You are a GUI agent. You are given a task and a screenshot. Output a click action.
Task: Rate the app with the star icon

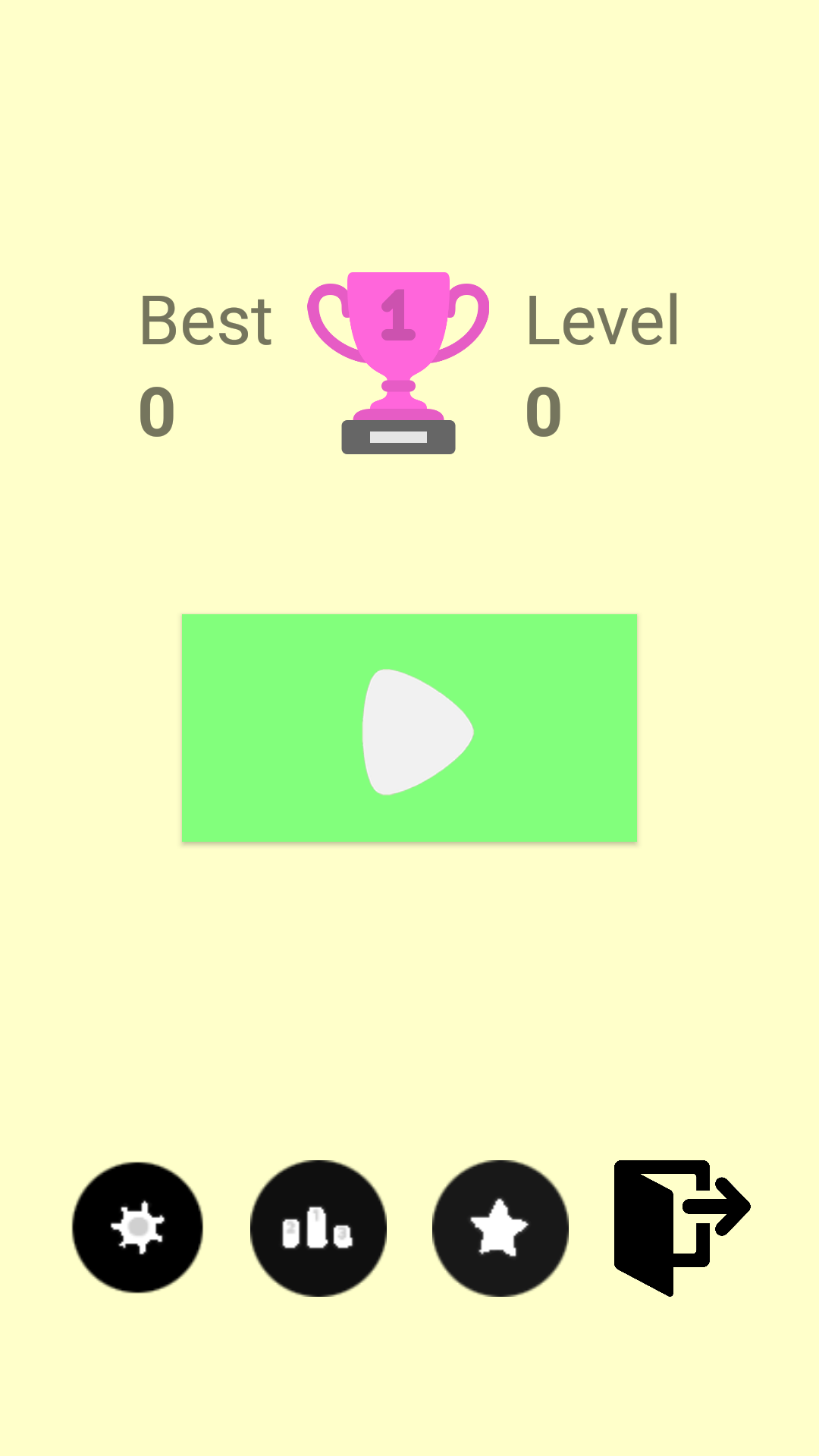pos(500,1228)
